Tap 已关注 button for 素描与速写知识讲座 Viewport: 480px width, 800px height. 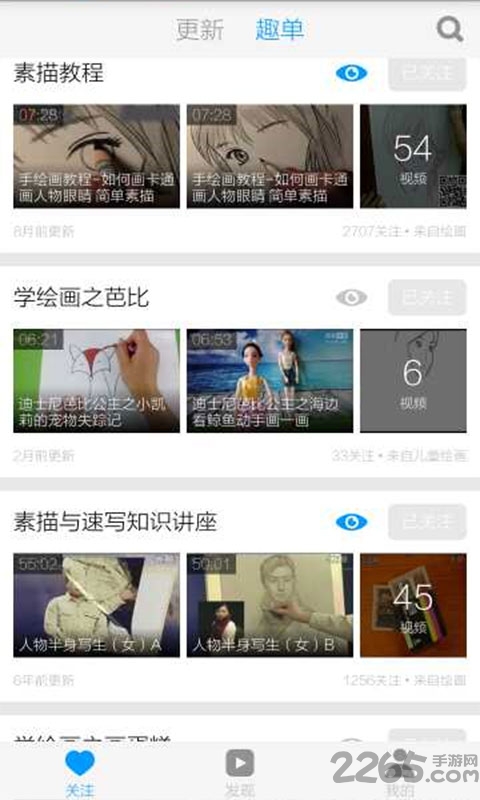(427, 522)
